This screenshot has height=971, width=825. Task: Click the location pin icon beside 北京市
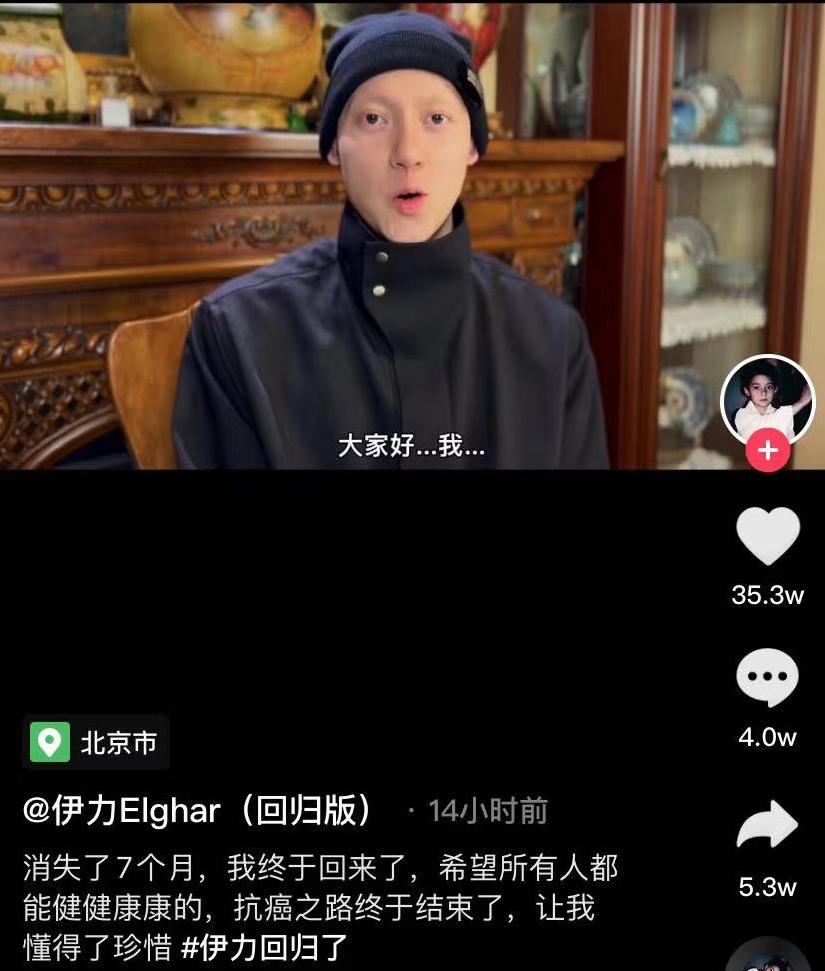coord(48,742)
